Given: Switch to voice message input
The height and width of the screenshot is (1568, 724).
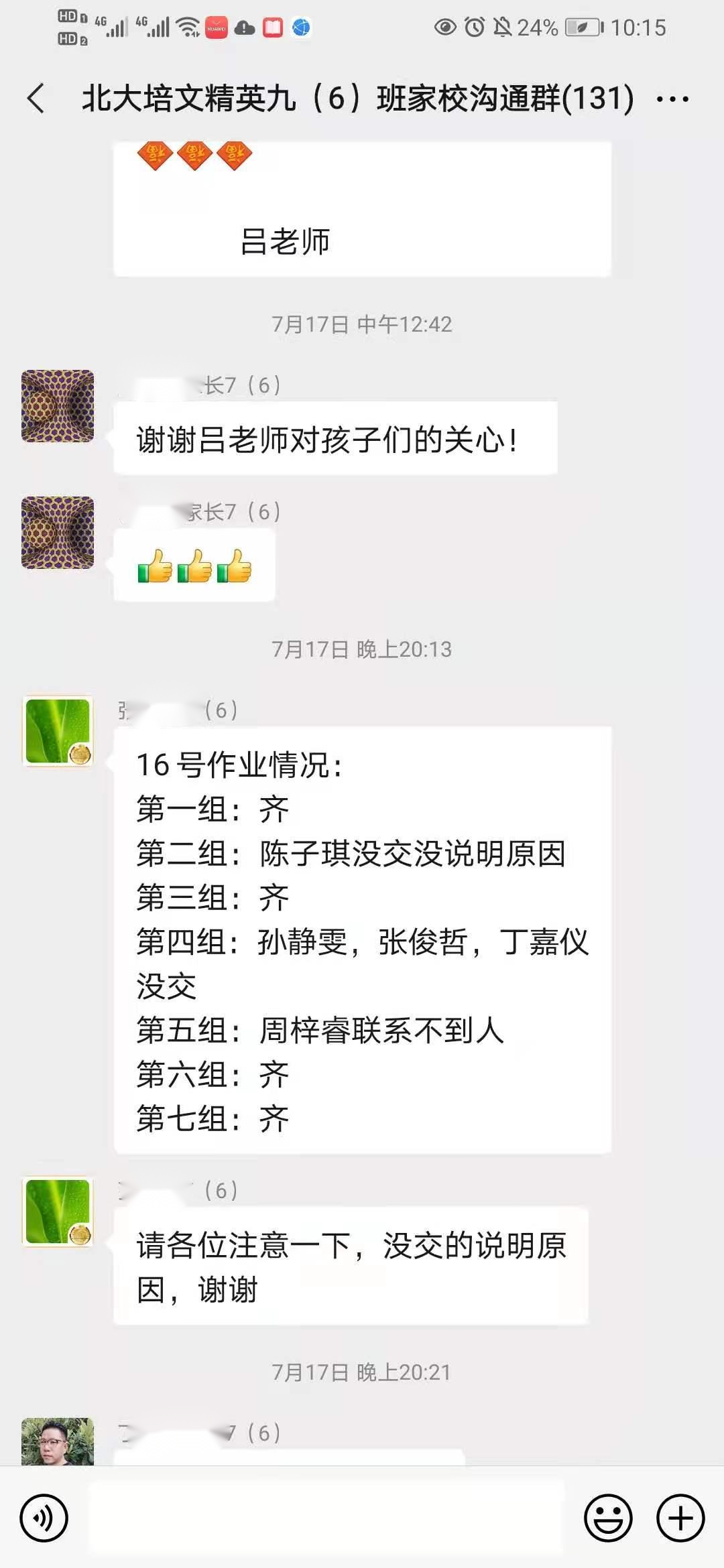Looking at the screenshot, I should coord(44,1518).
